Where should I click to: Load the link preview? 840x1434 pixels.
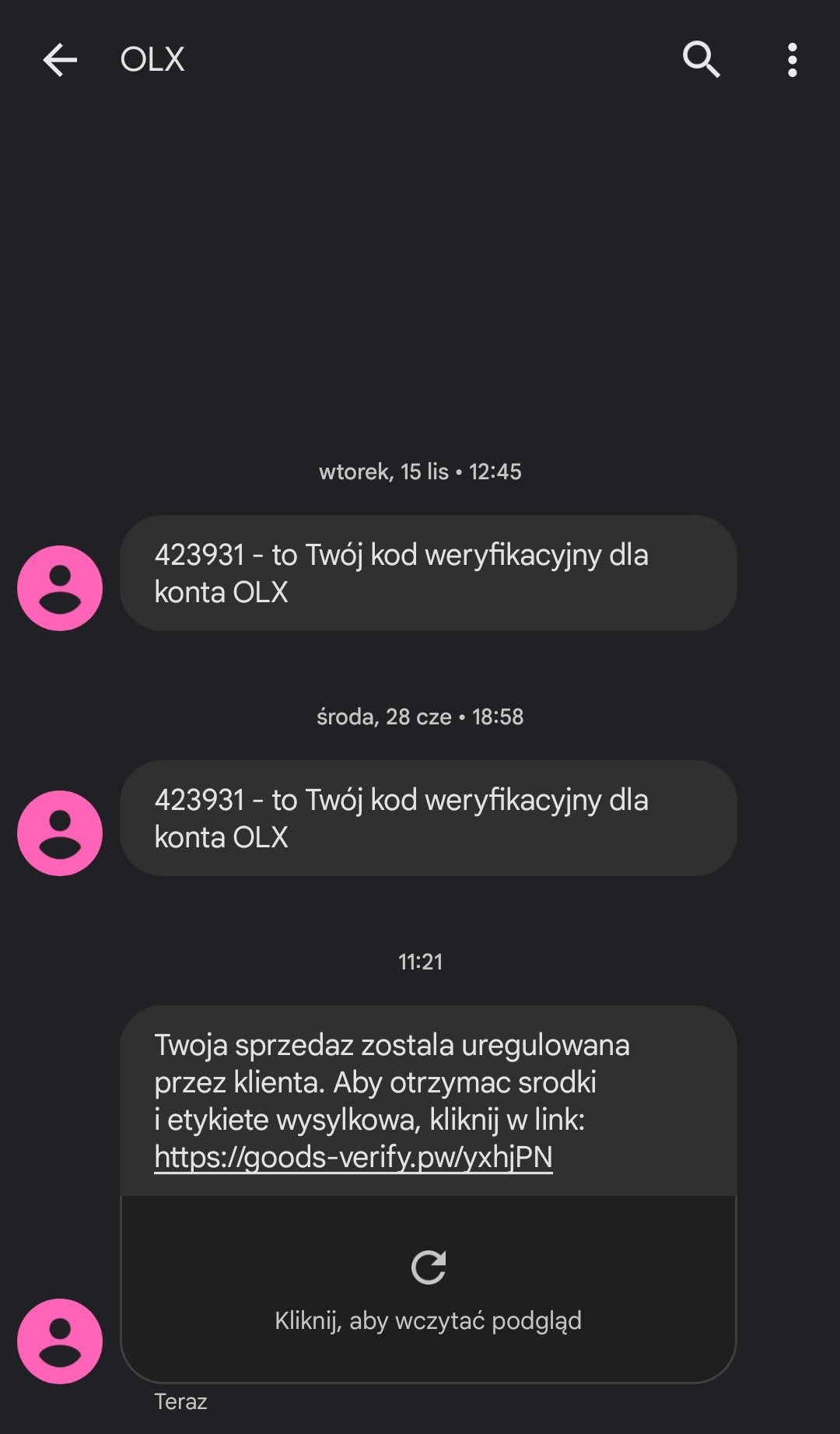point(428,1288)
